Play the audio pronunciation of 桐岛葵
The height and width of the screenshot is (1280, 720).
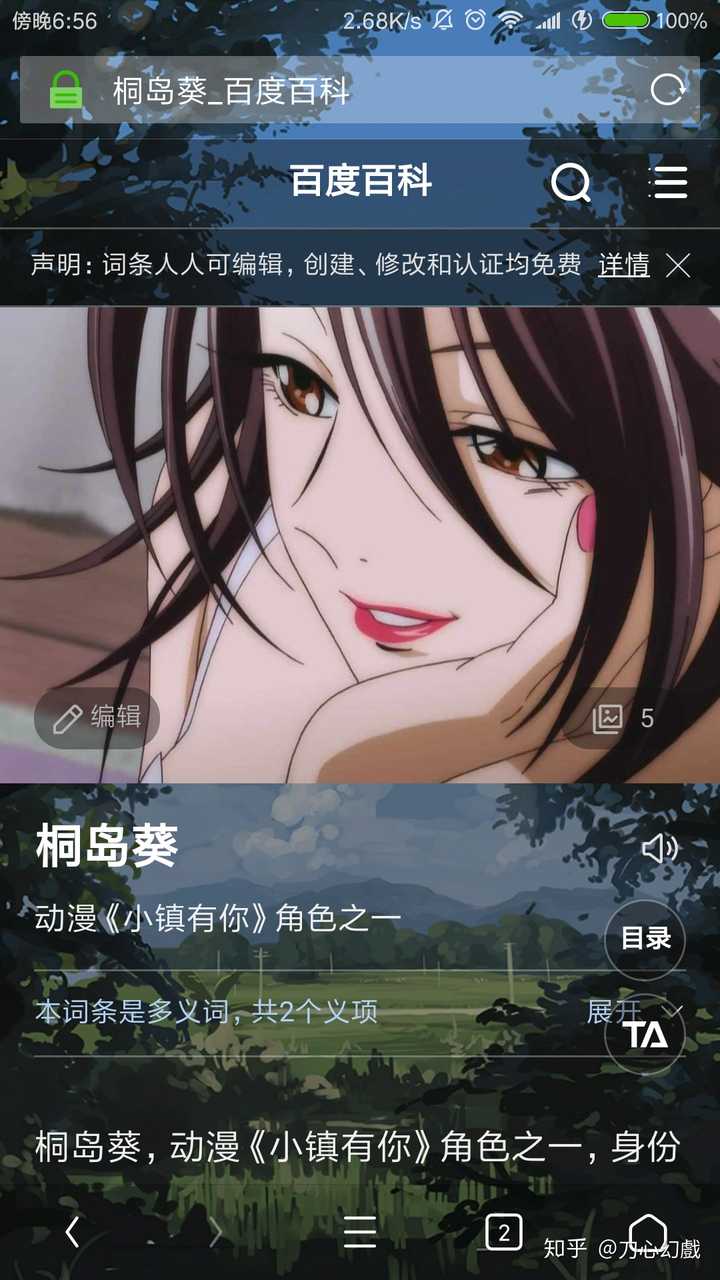(x=659, y=849)
